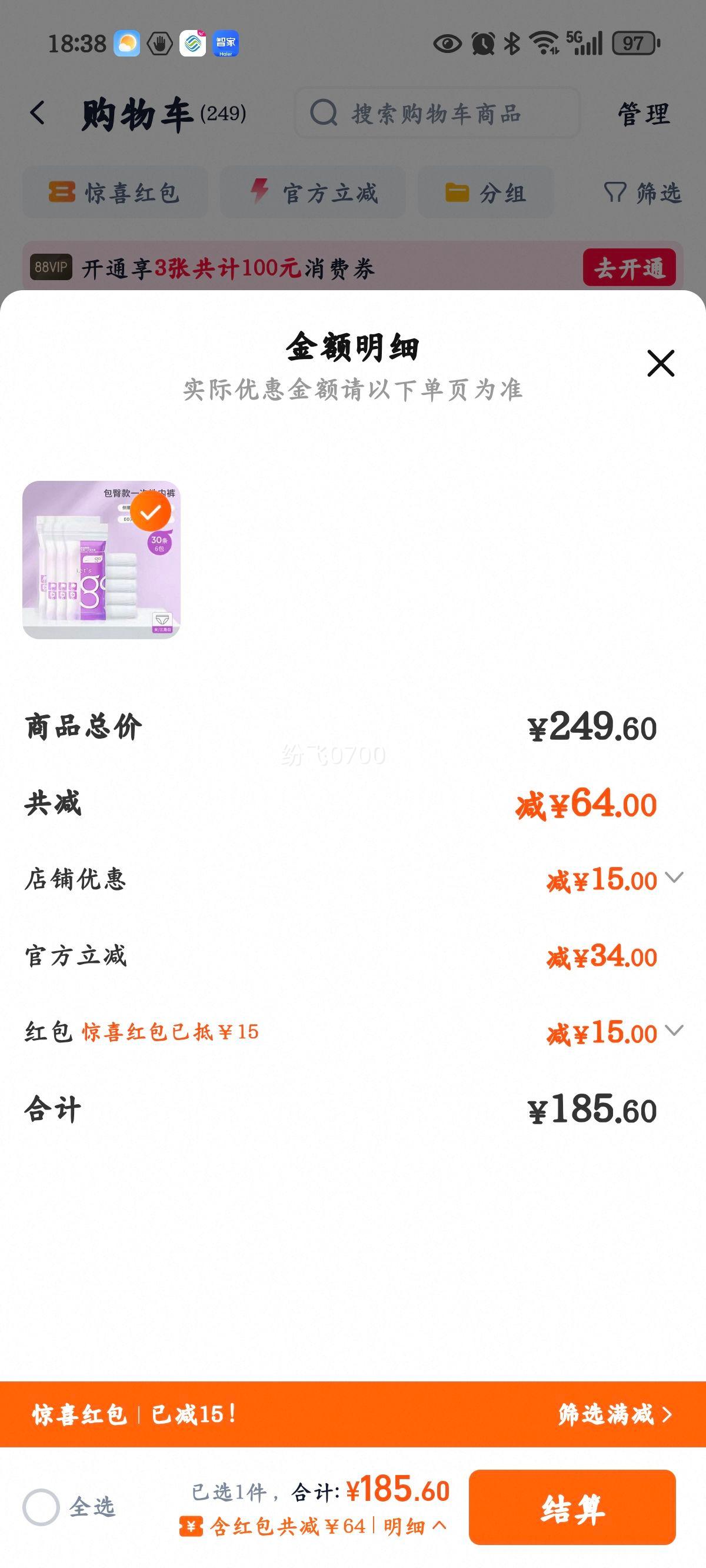
Task: Tap the search magnifier in cart search bar
Action: click(326, 112)
